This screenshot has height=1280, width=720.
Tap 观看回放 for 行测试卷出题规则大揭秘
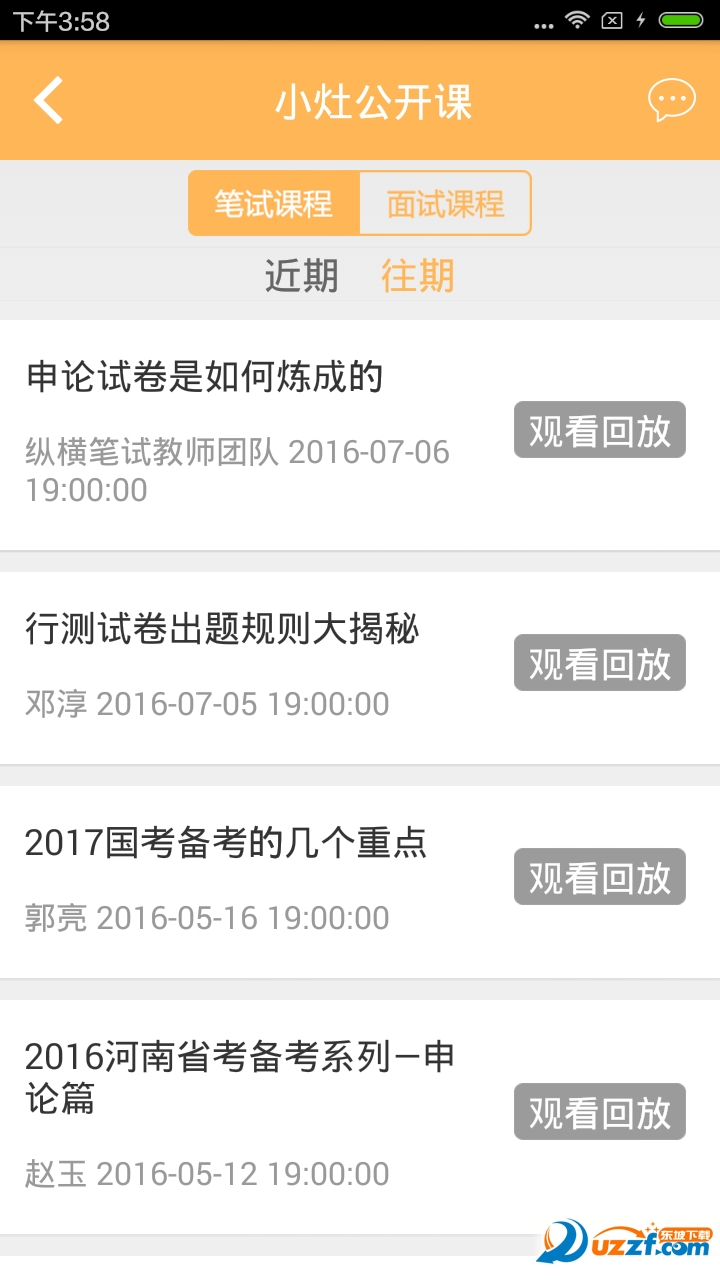[x=598, y=662]
